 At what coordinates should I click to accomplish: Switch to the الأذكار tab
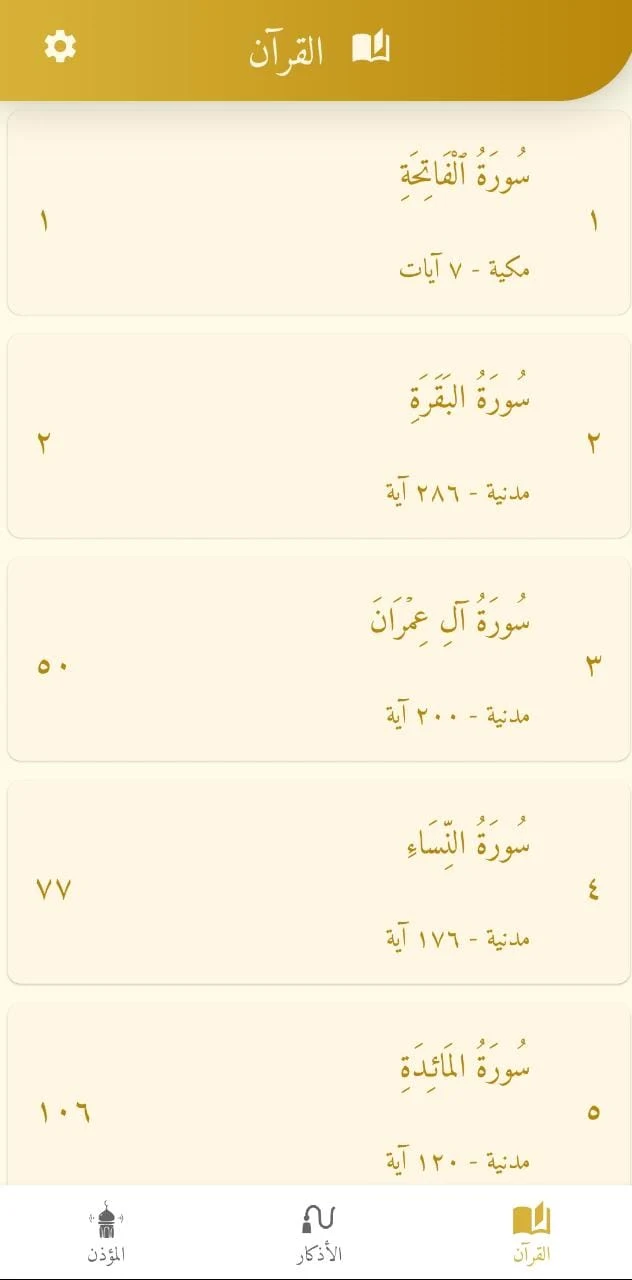tap(319, 1232)
